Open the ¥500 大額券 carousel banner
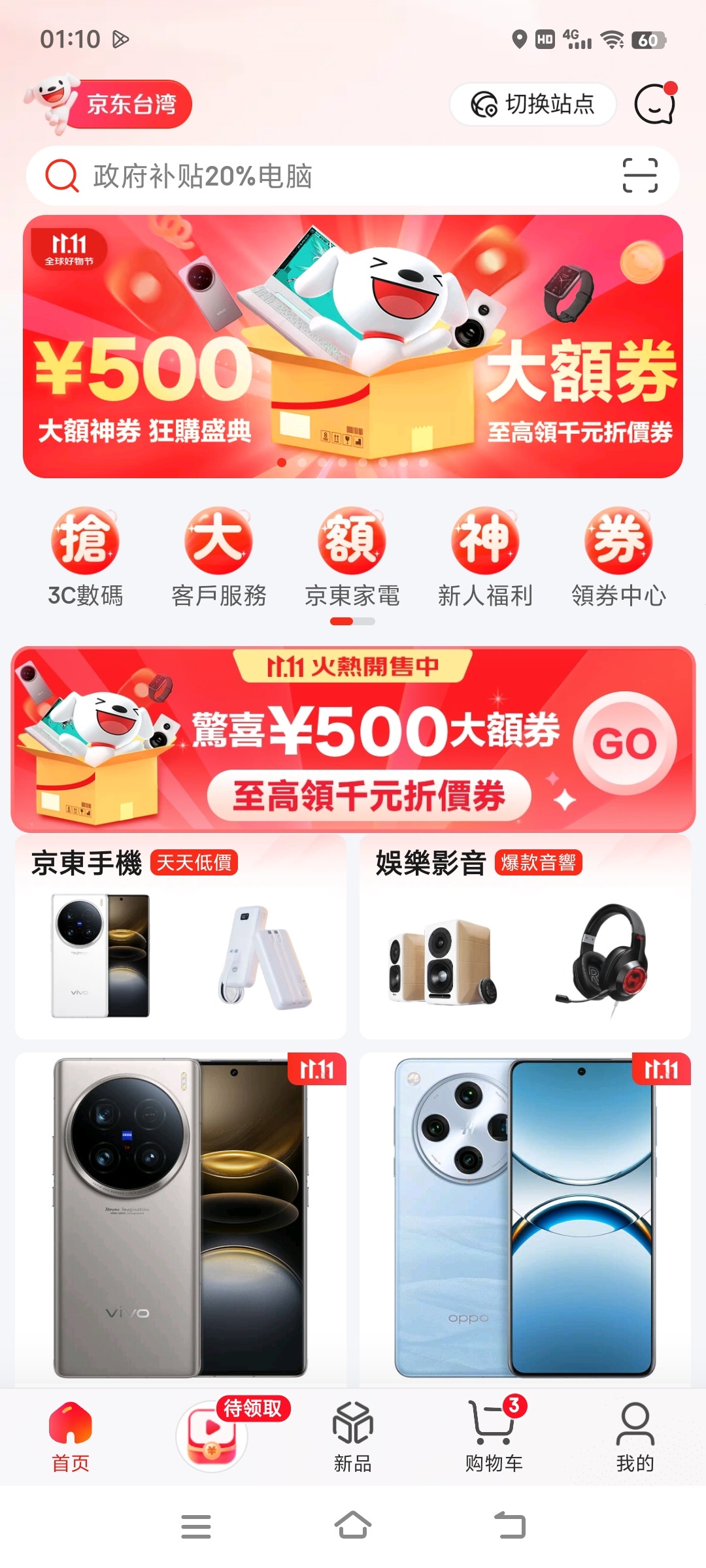Screen dimensions: 706x1568 [x=353, y=346]
